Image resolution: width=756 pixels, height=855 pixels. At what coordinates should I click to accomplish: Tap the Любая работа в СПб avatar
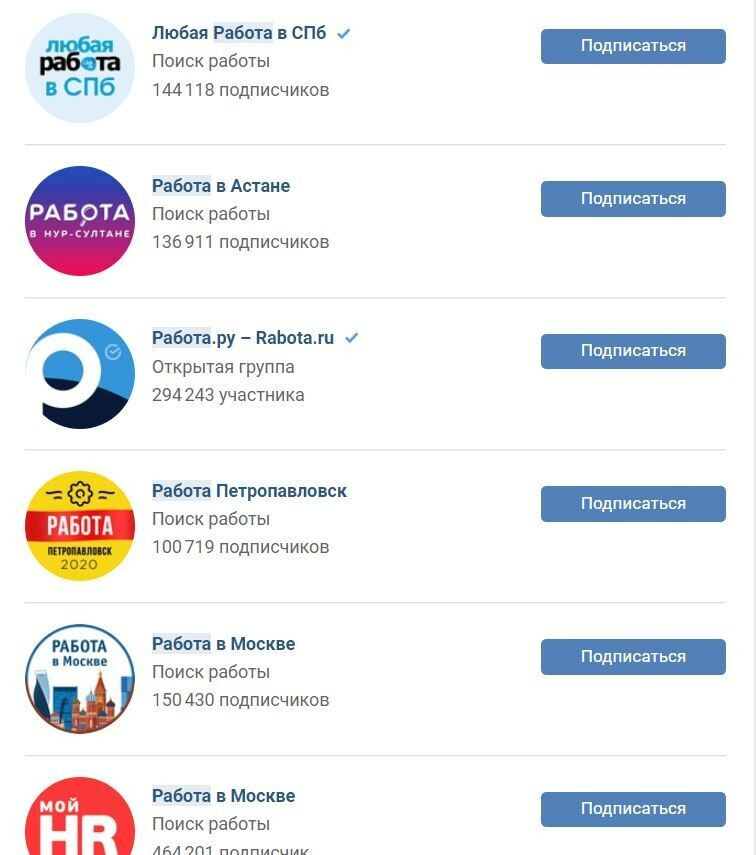[80, 68]
